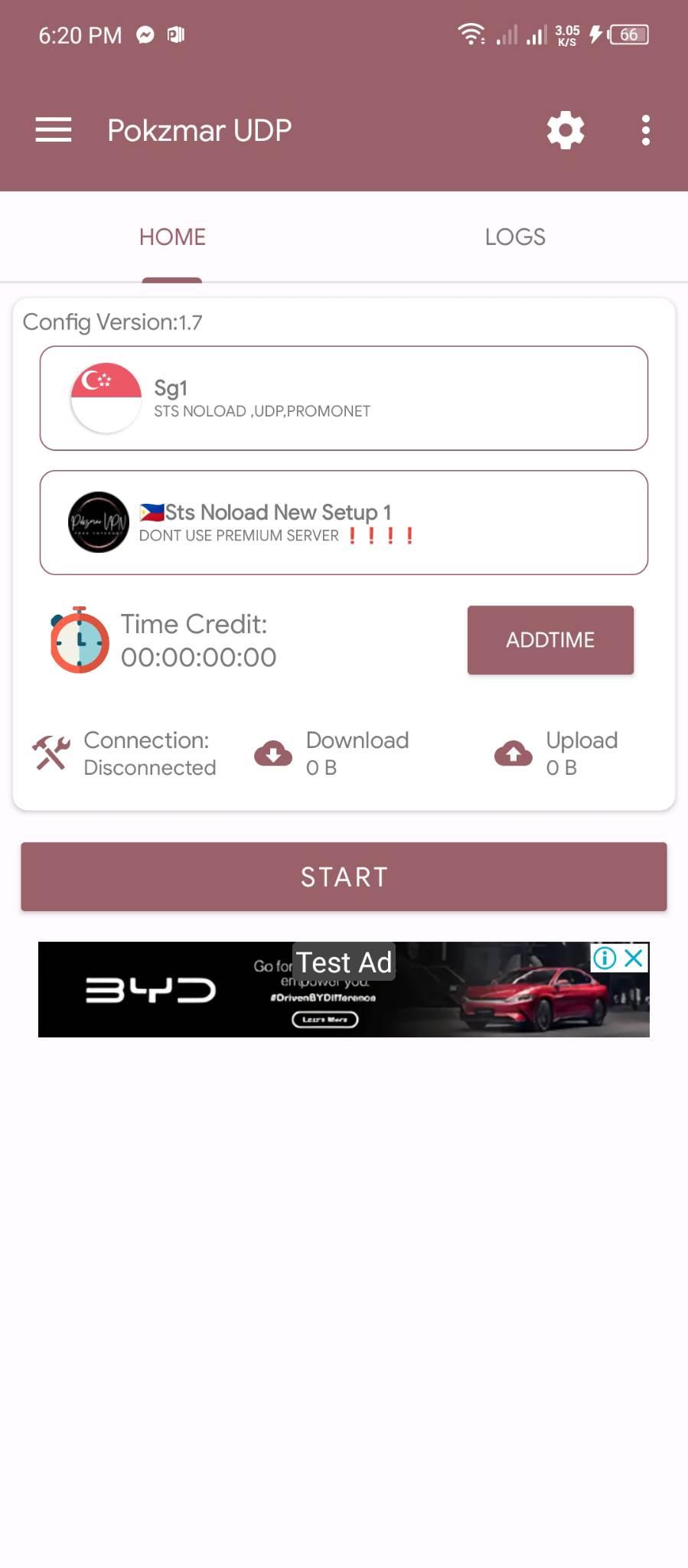Screen dimensions: 688x1568
Task: Open the hamburger drawer menu
Action: pos(54,130)
